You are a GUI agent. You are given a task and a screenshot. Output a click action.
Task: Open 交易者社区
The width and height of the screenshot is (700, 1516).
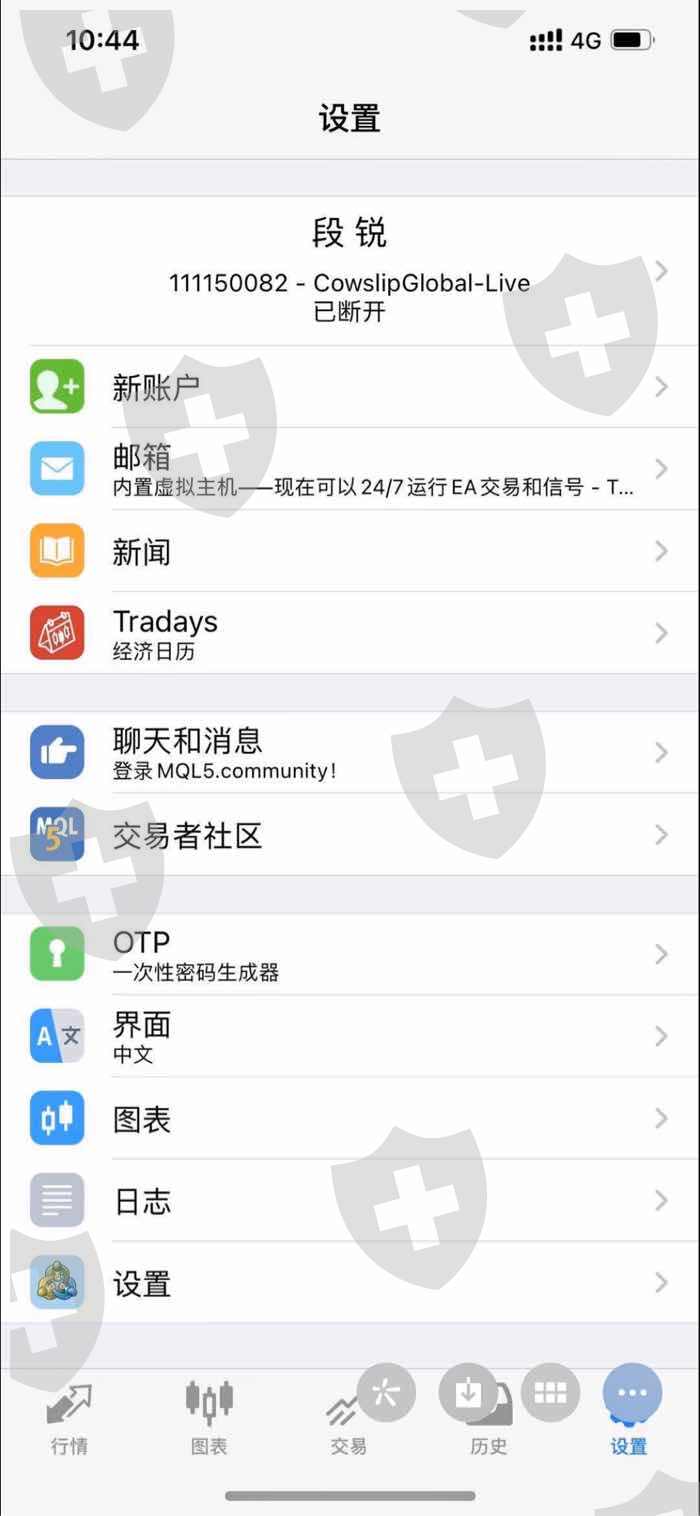click(x=350, y=835)
